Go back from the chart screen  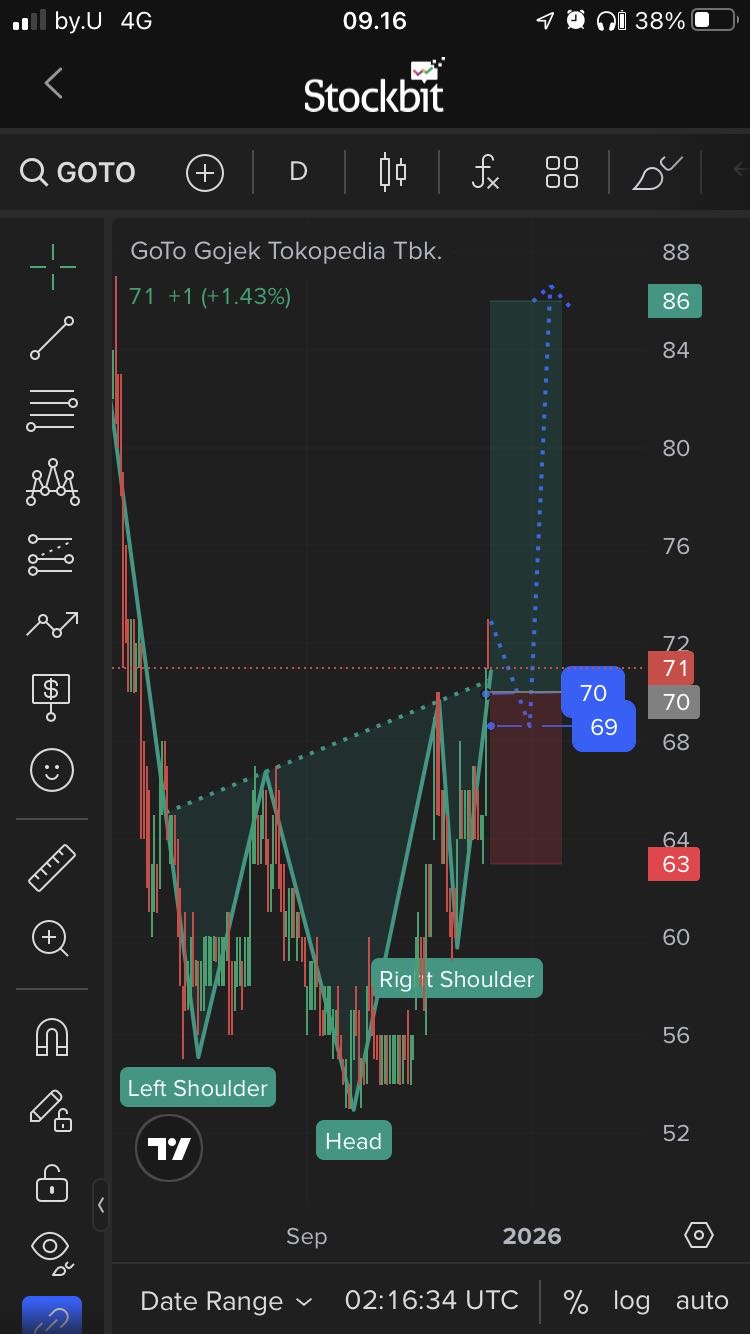54,84
